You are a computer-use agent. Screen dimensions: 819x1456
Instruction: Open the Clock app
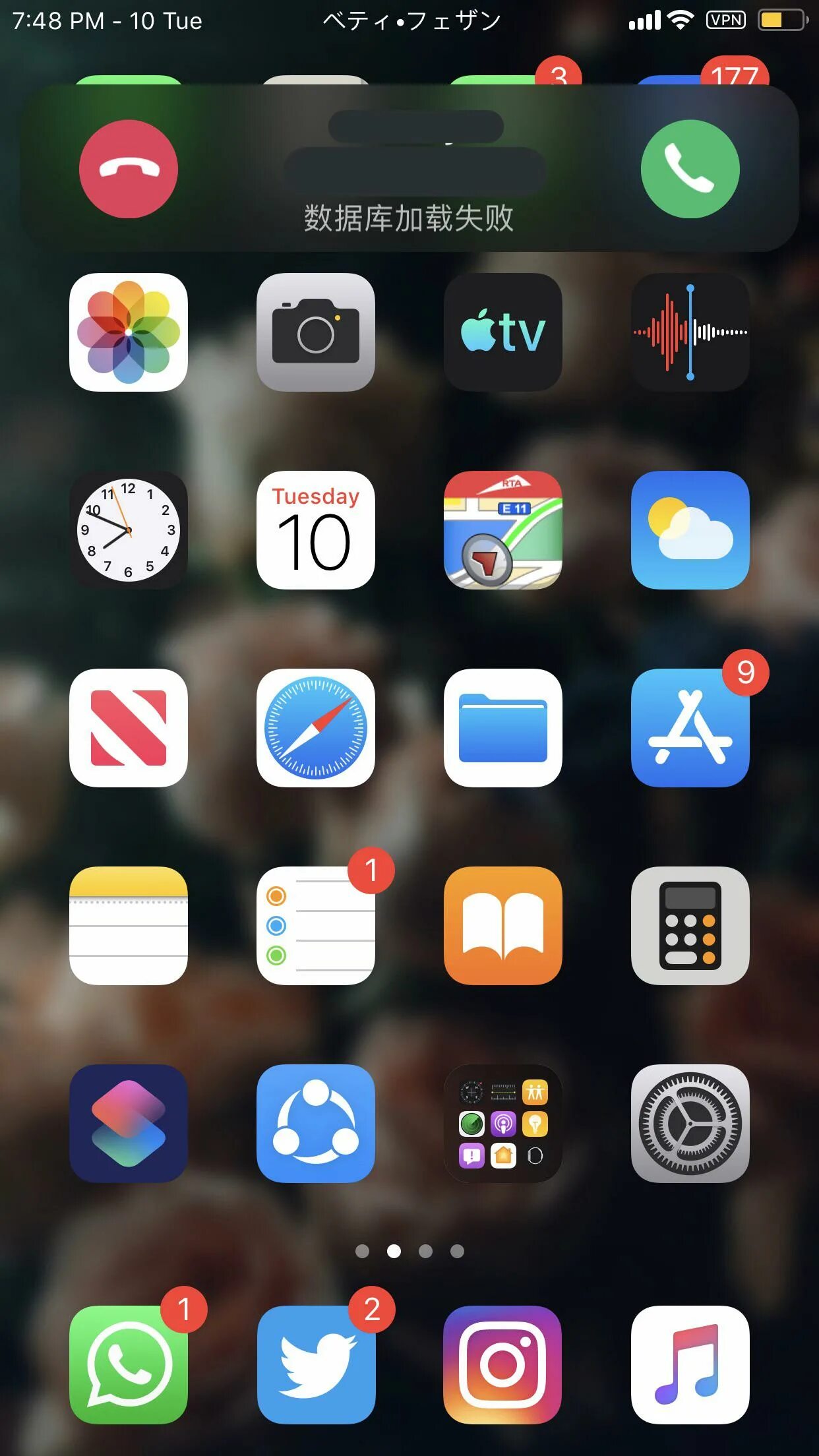129,530
